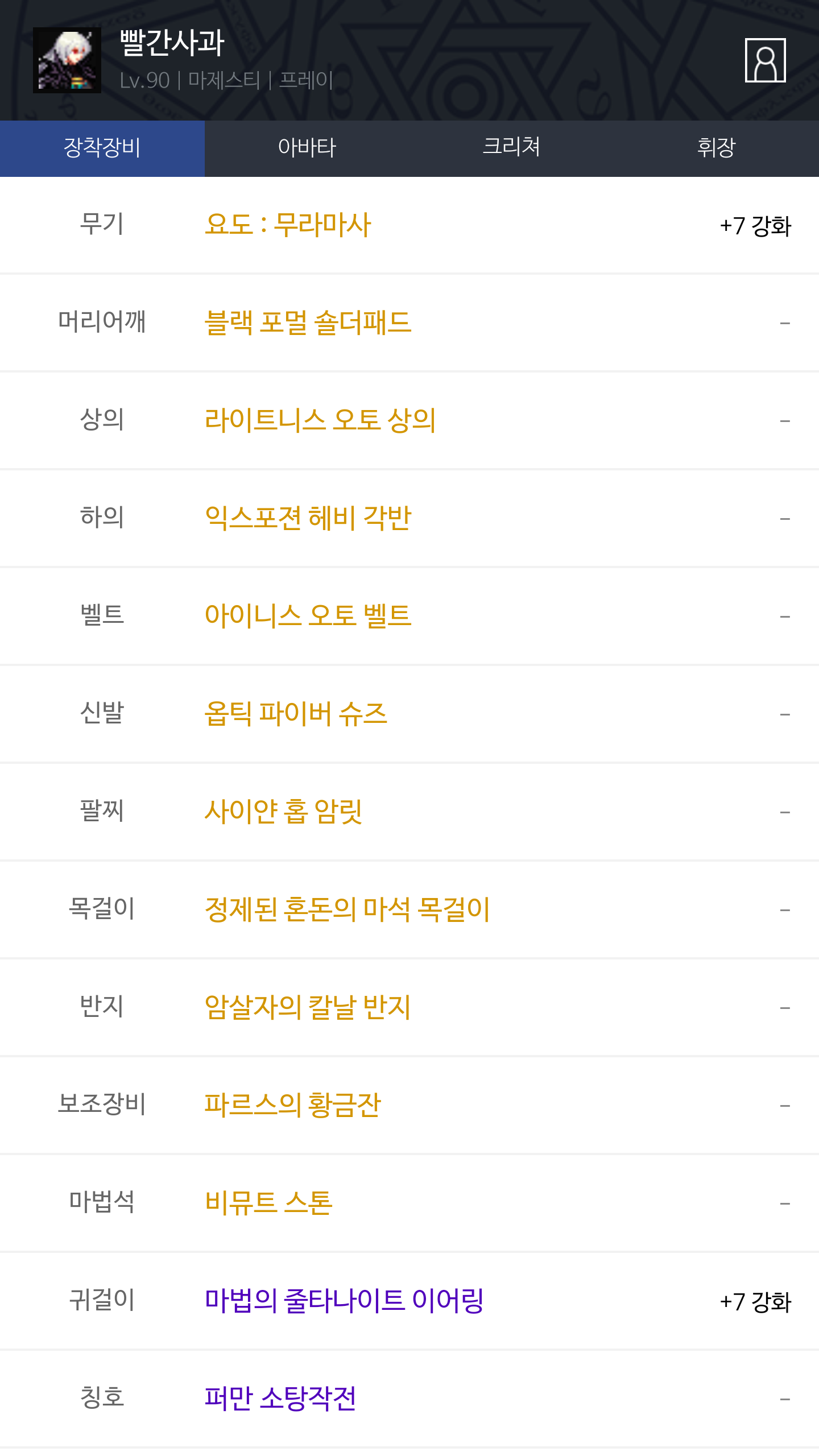Viewport: 819px width, 1456px height.
Task: Select the 장착장비 tab
Action: (102, 148)
